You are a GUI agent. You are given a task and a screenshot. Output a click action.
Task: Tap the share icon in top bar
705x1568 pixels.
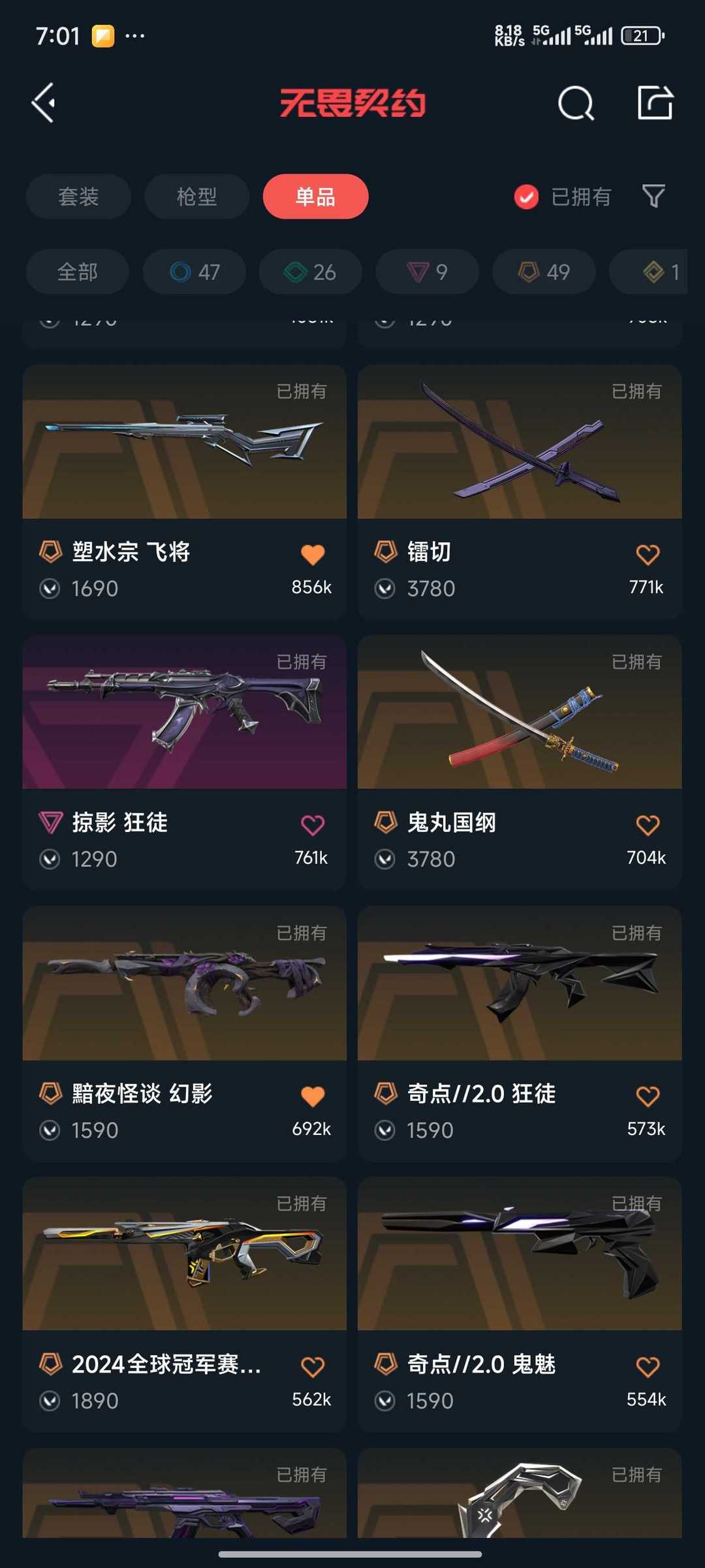(655, 103)
